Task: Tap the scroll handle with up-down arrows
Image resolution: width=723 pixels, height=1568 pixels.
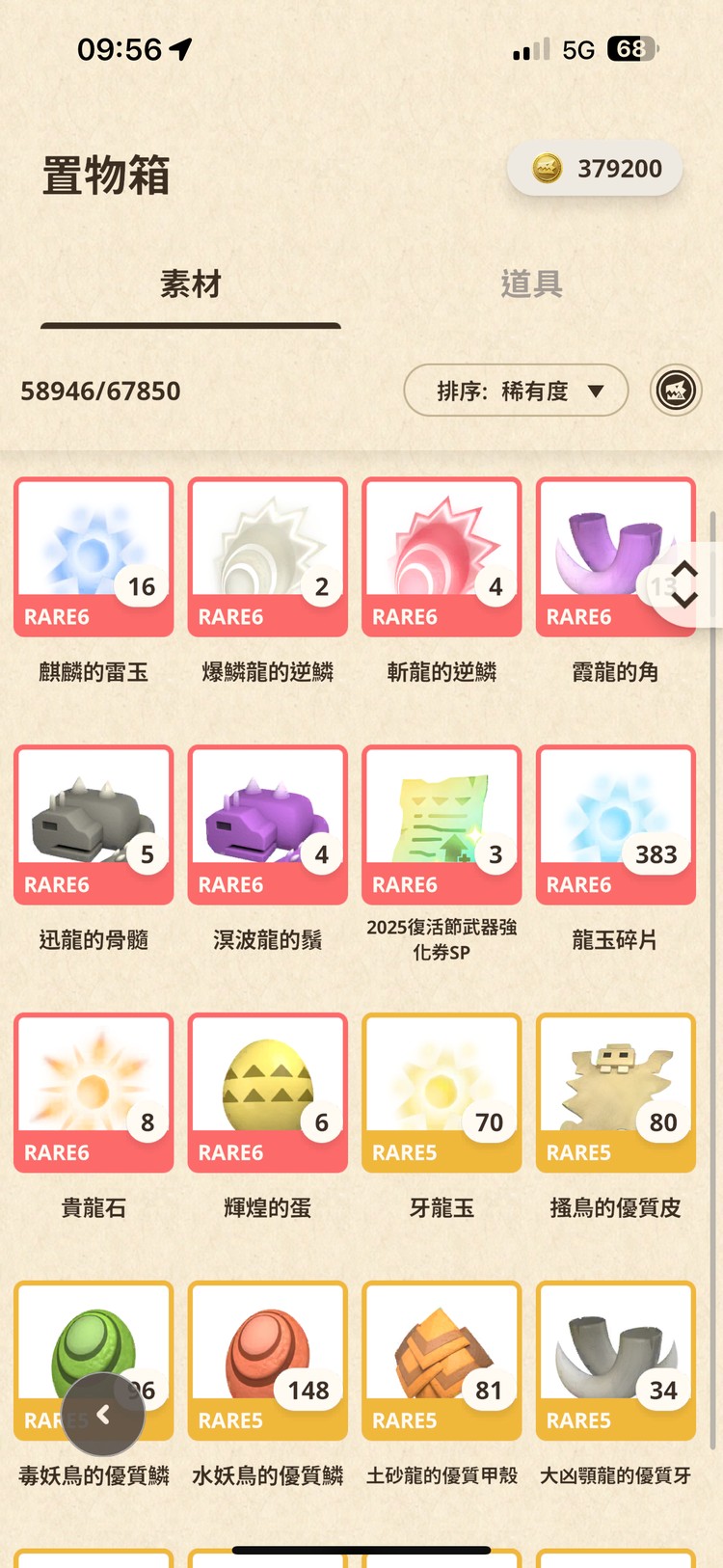Action: pyautogui.click(x=684, y=584)
